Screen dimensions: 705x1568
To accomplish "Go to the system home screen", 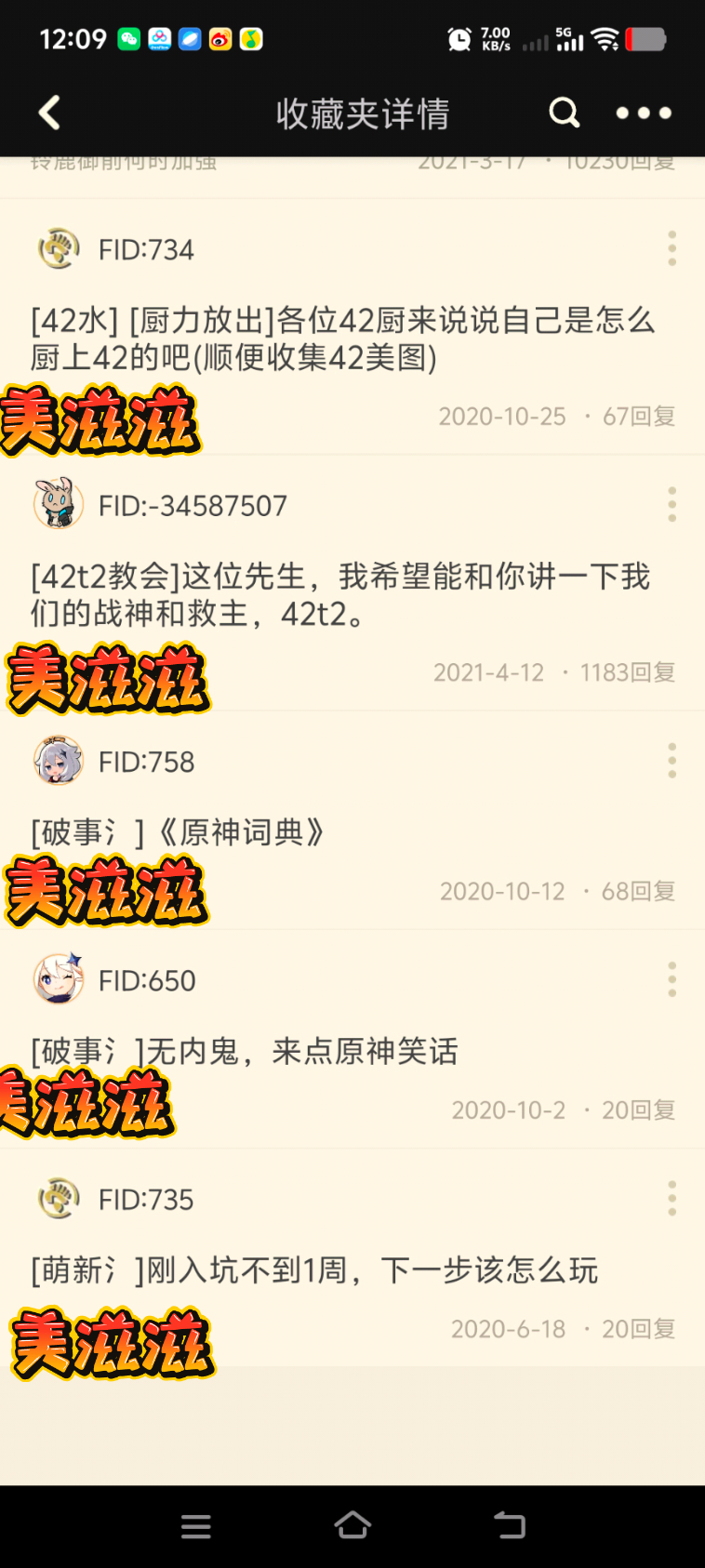I will [352, 1526].
